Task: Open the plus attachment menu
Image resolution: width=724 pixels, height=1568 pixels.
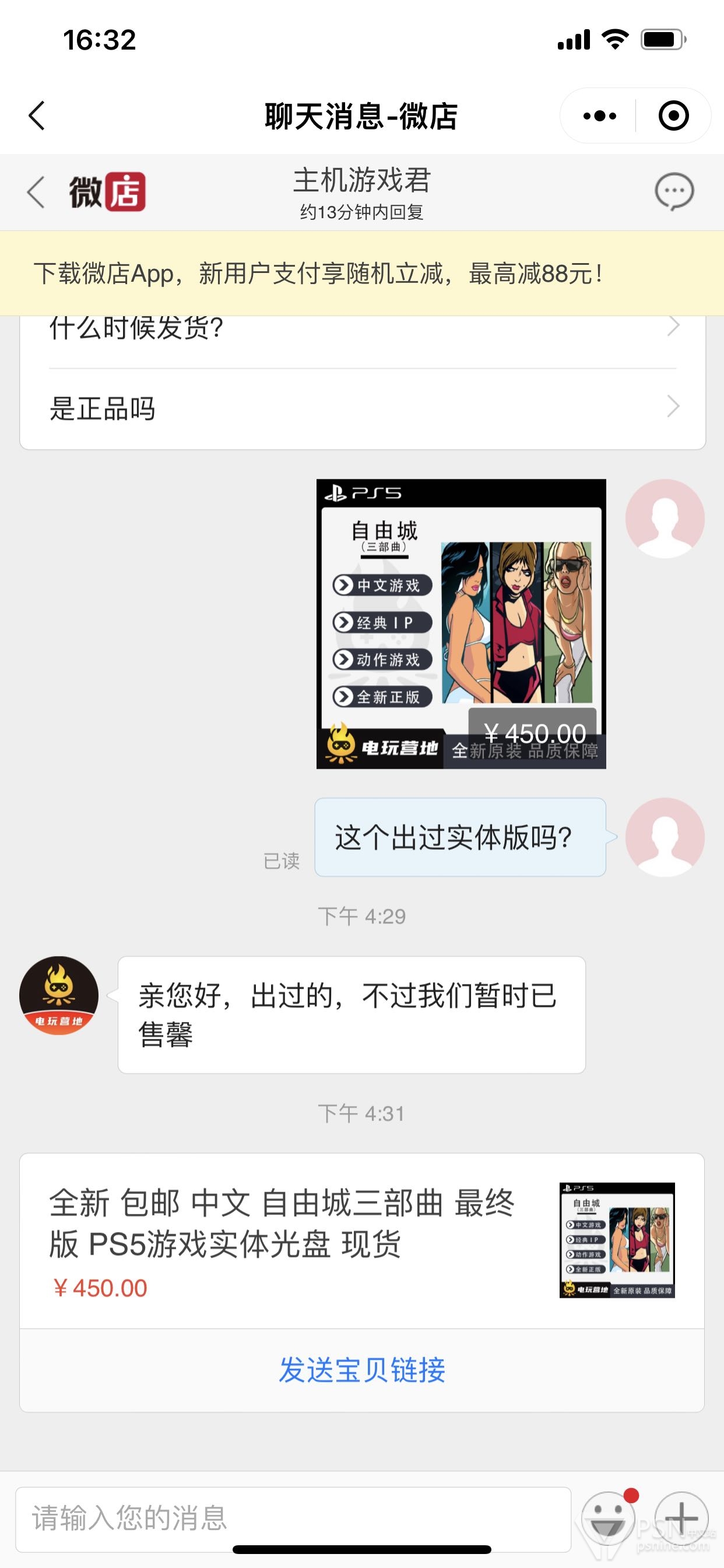Action: click(681, 1518)
